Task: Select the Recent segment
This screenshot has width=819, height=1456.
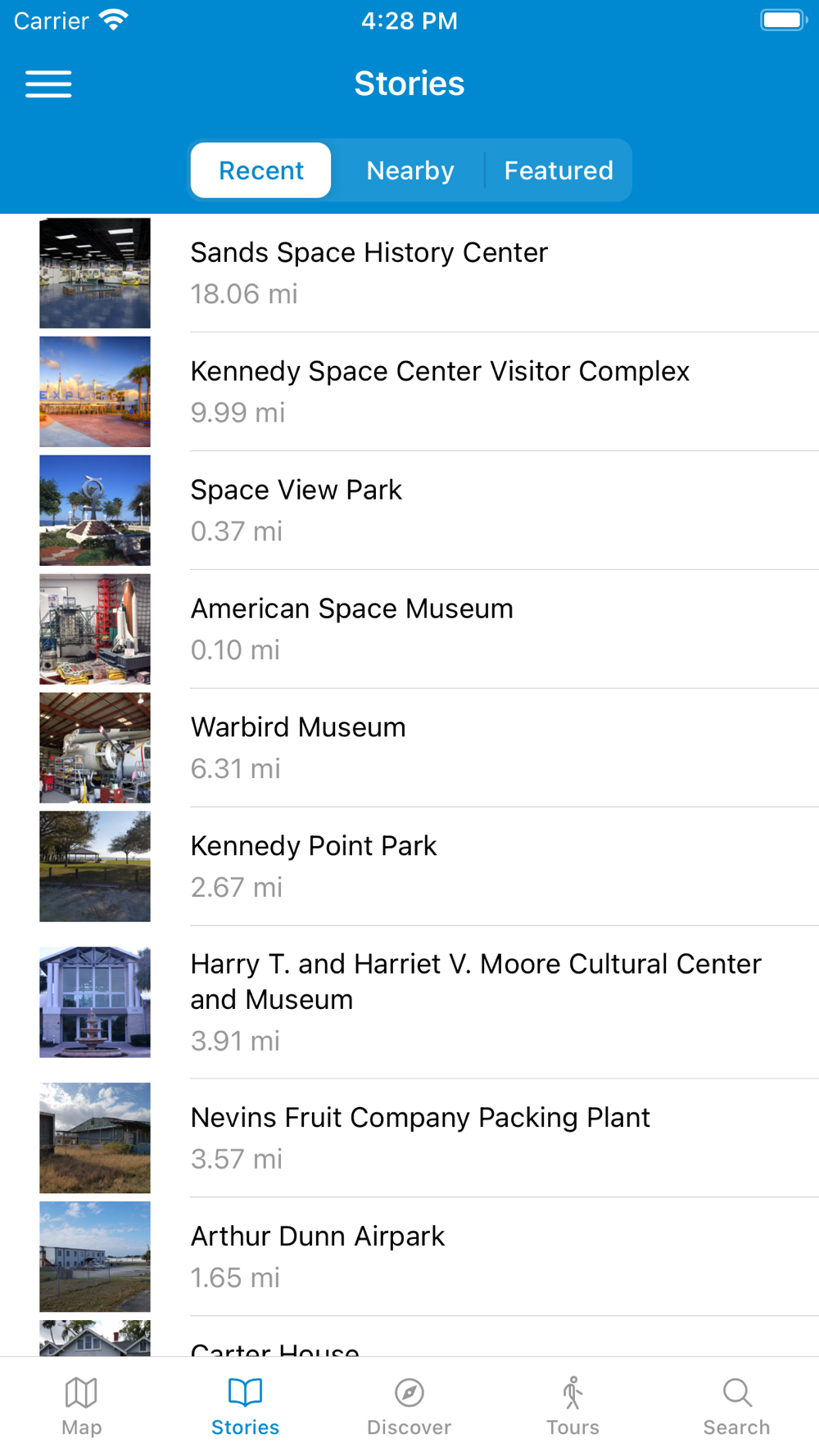Action: point(261,170)
